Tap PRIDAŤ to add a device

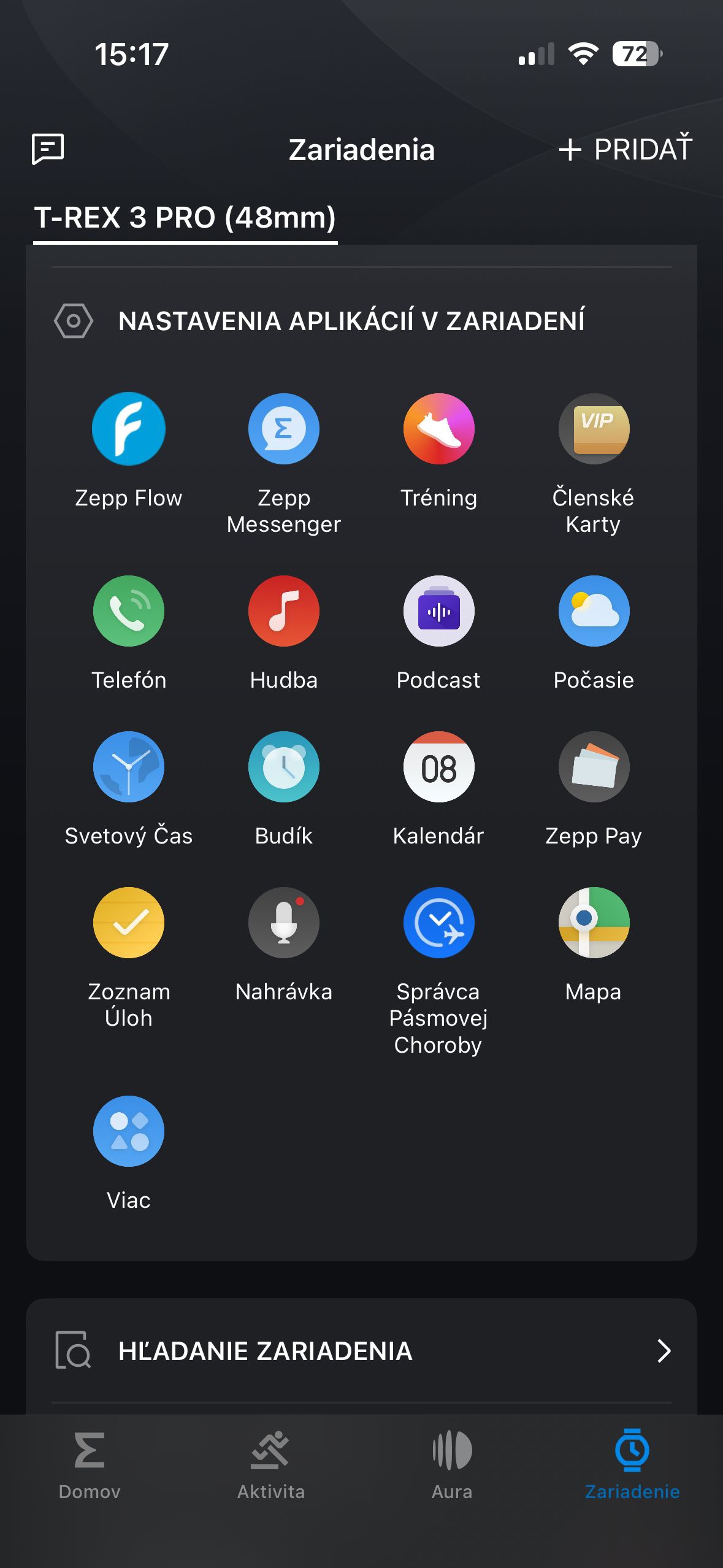pyautogui.click(x=625, y=149)
